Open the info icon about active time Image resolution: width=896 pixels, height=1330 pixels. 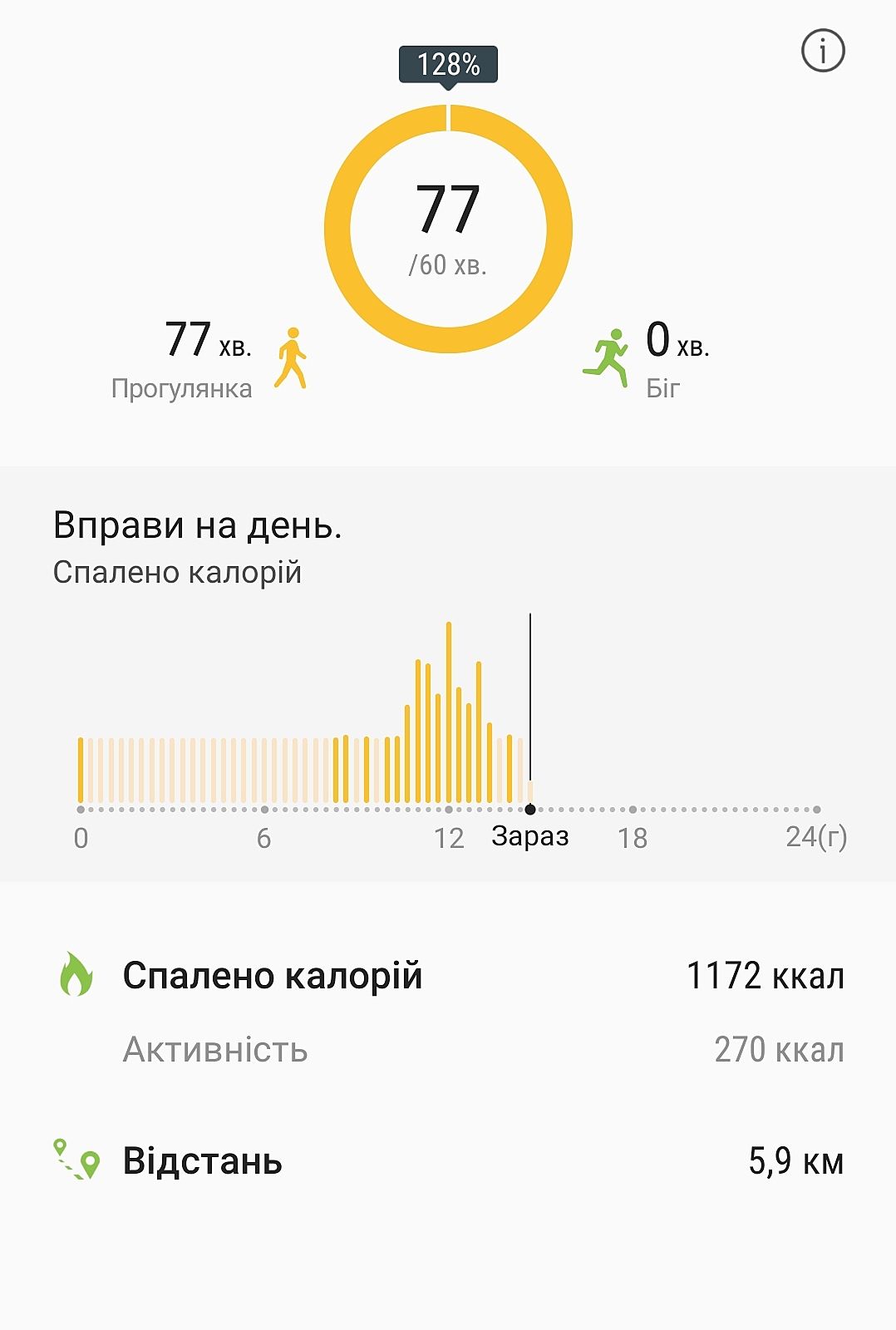point(823,51)
